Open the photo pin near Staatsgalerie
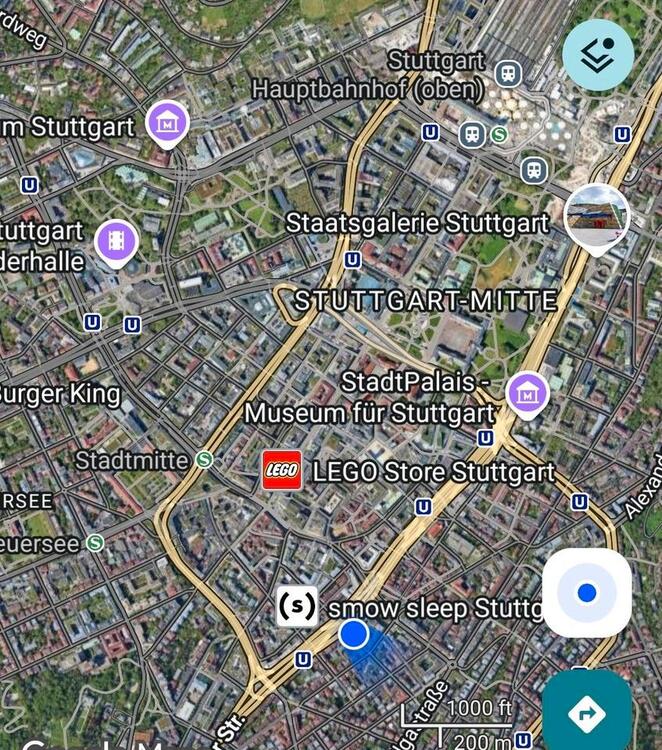The width and height of the screenshot is (662, 750). [x=597, y=217]
